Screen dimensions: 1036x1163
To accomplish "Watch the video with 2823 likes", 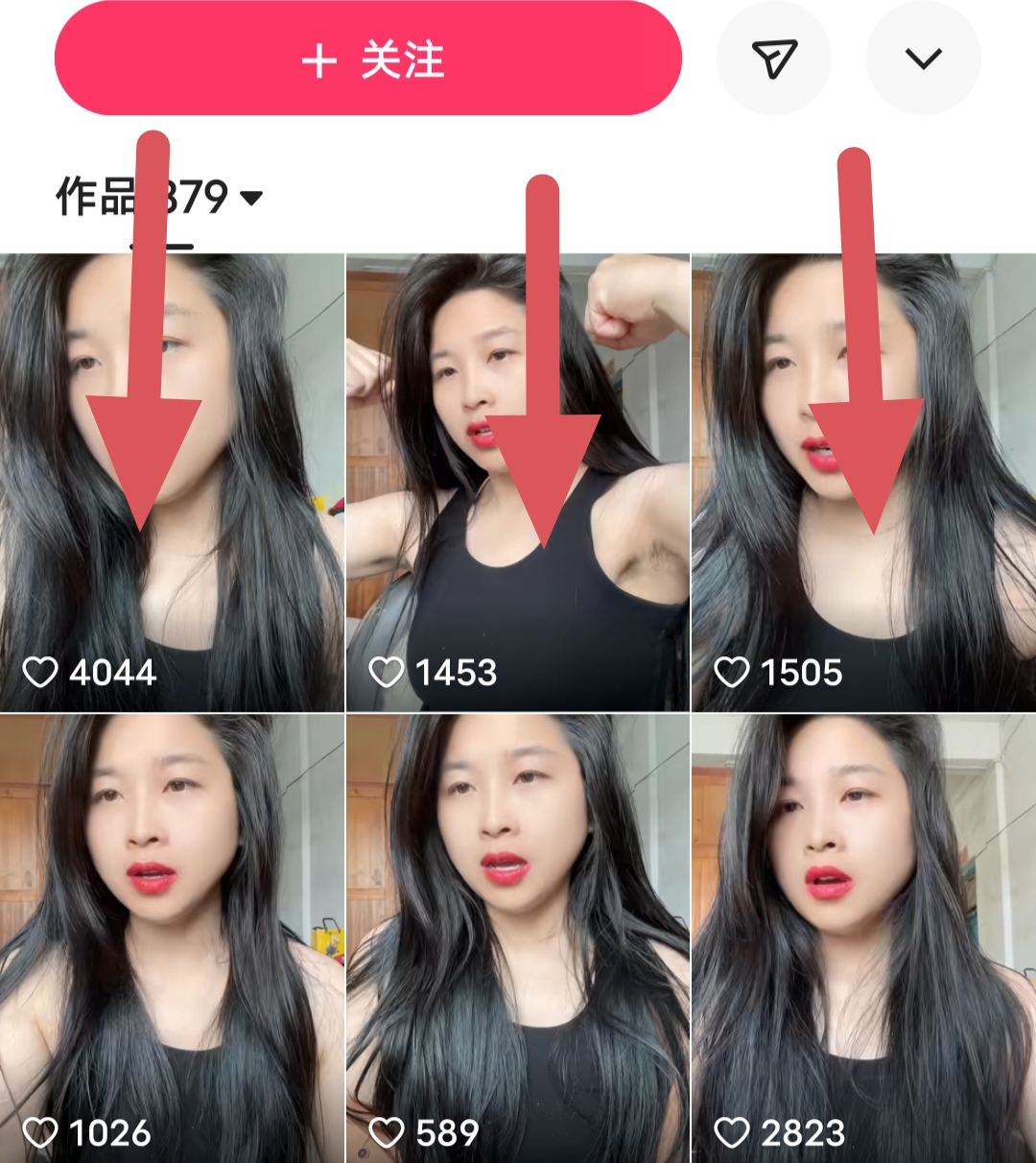I will click(x=863, y=938).
